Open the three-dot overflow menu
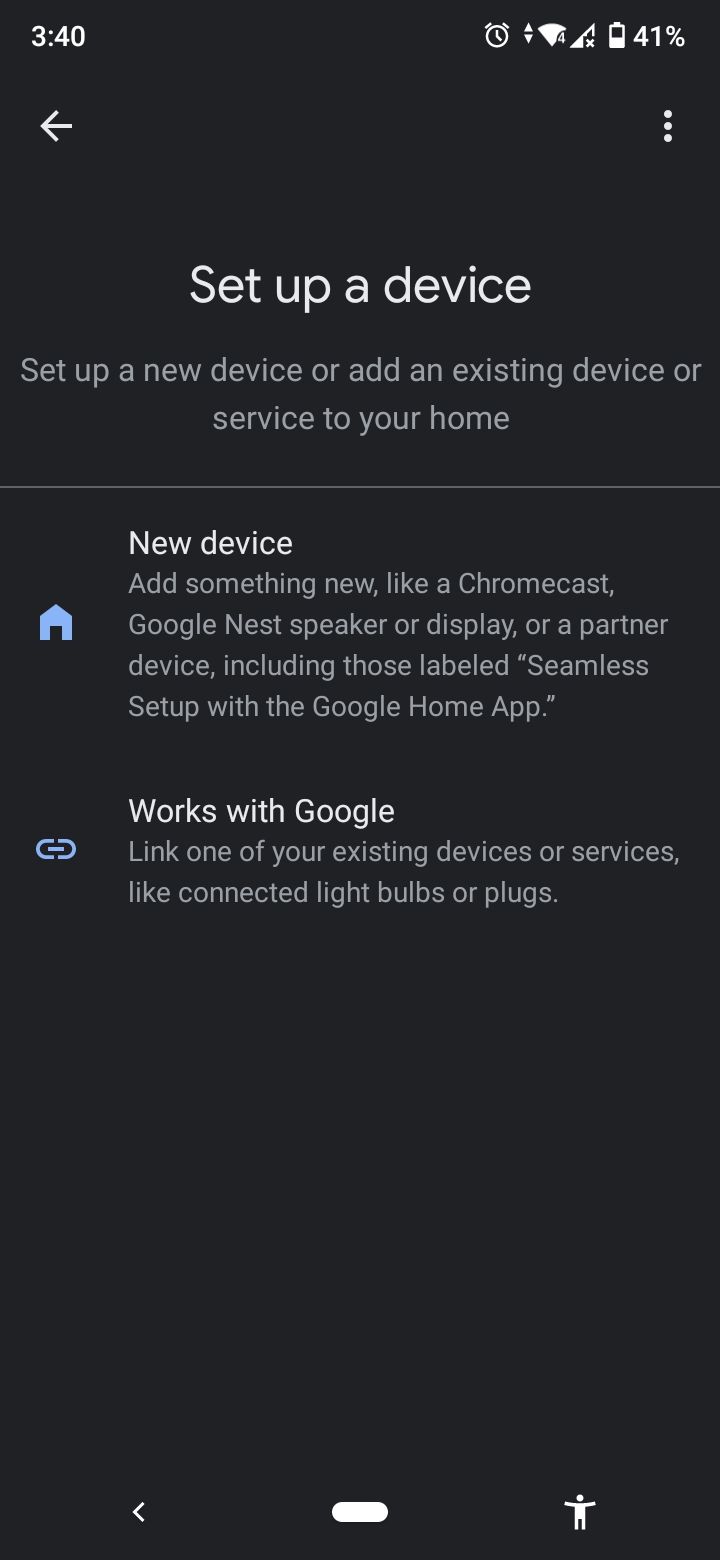Viewport: 720px width, 1560px height. pyautogui.click(x=667, y=126)
